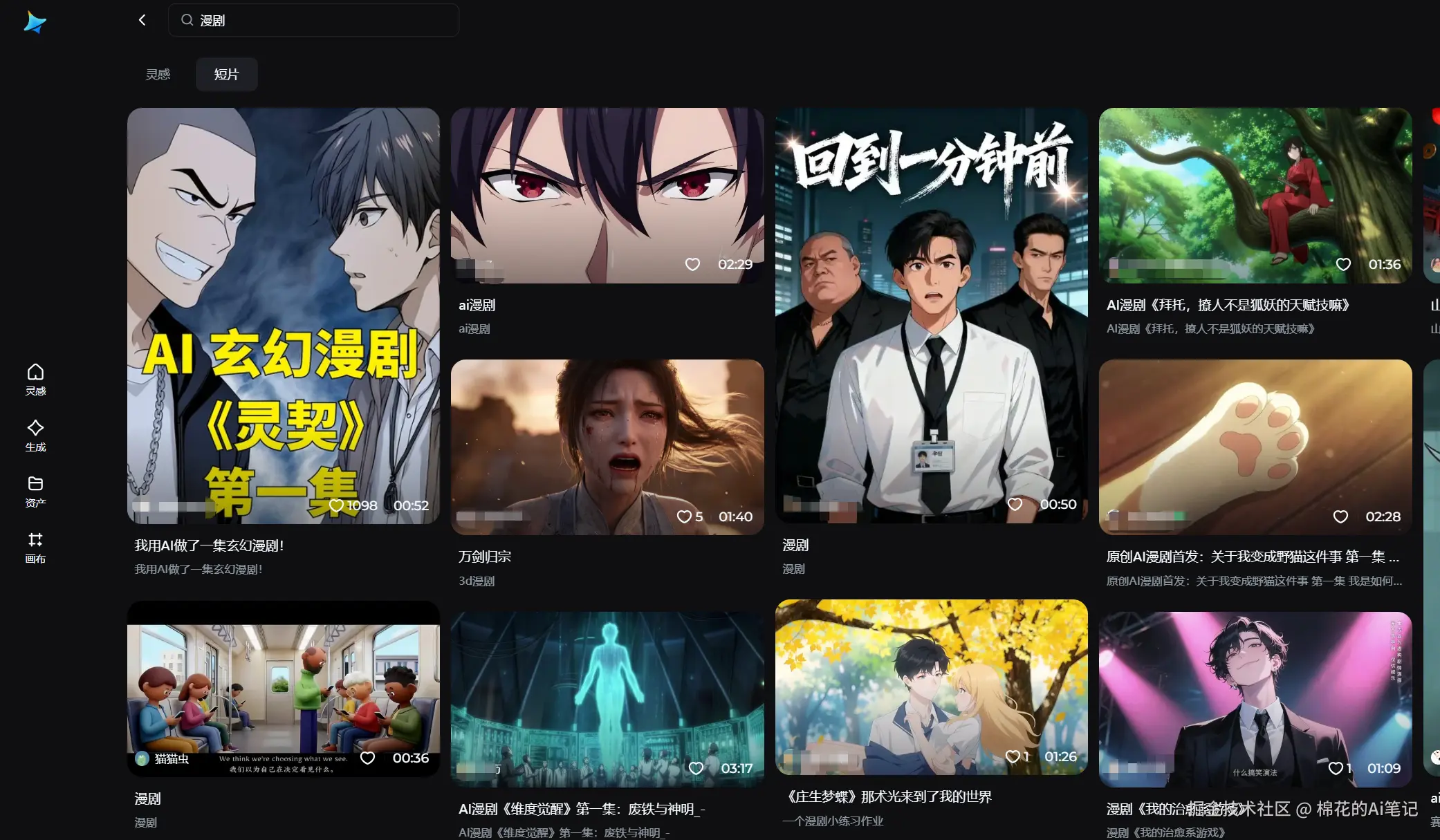The image size is (1440, 840).
Task: Open the 回到一分钟前 video card
Action: click(x=931, y=315)
